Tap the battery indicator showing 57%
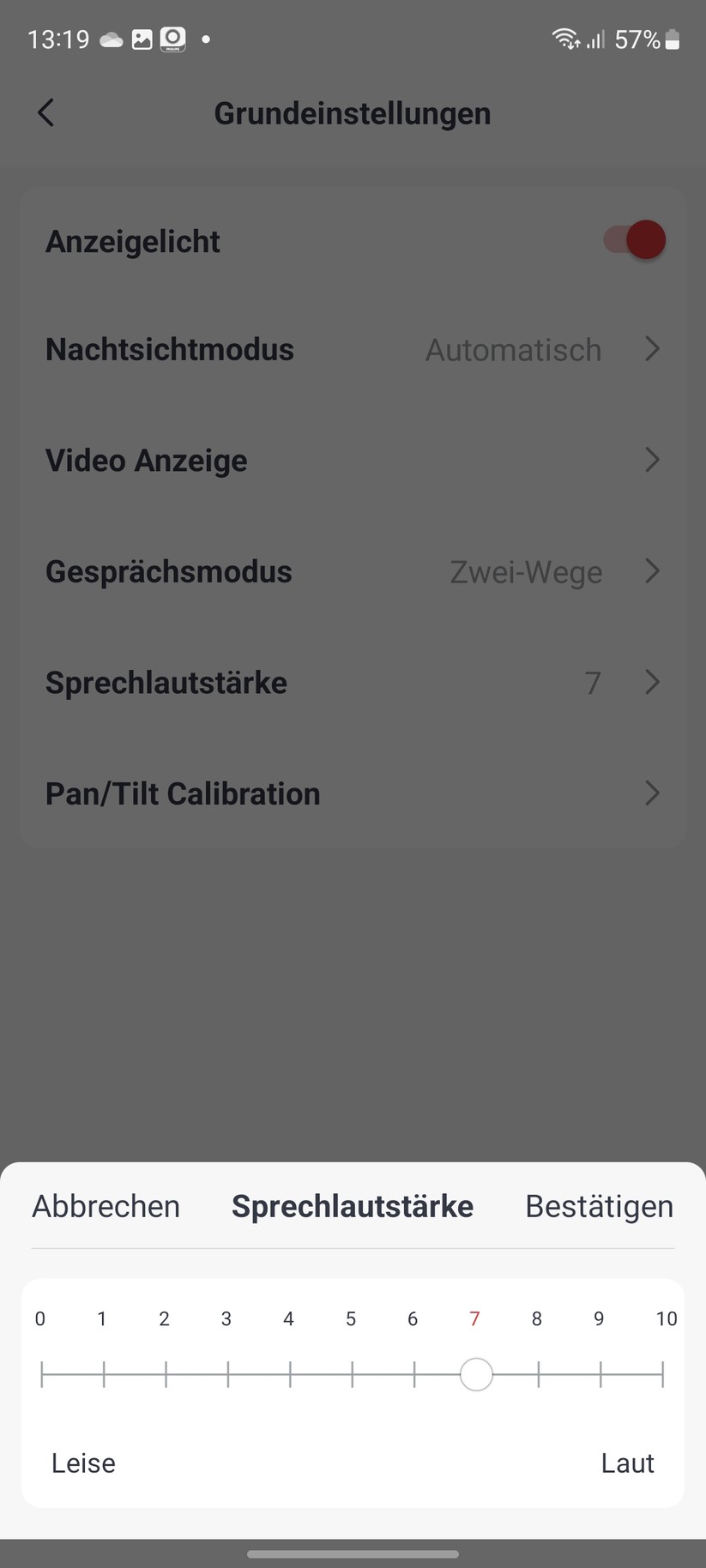Image resolution: width=706 pixels, height=1568 pixels. click(641, 39)
